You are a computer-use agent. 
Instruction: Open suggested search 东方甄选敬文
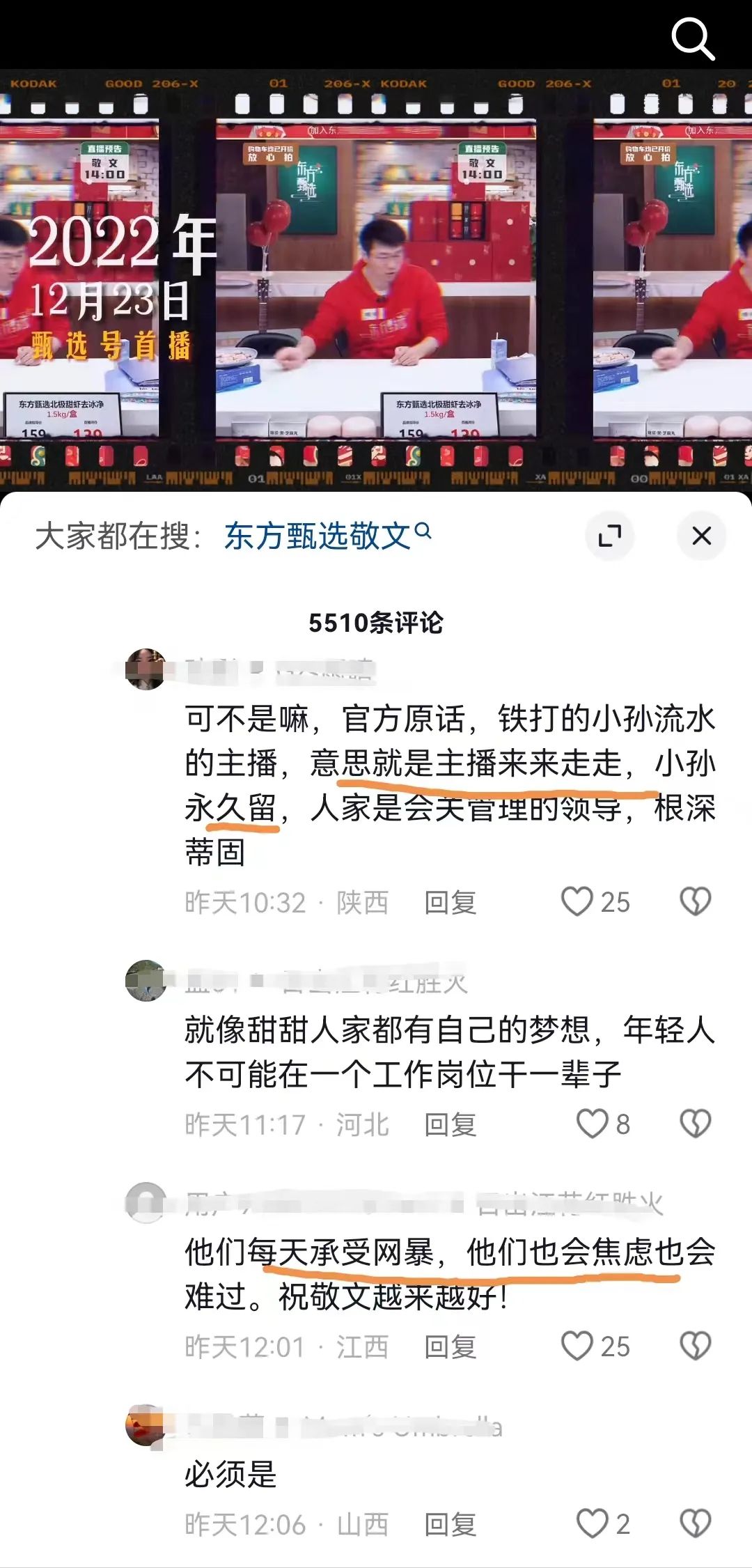pyautogui.click(x=327, y=536)
